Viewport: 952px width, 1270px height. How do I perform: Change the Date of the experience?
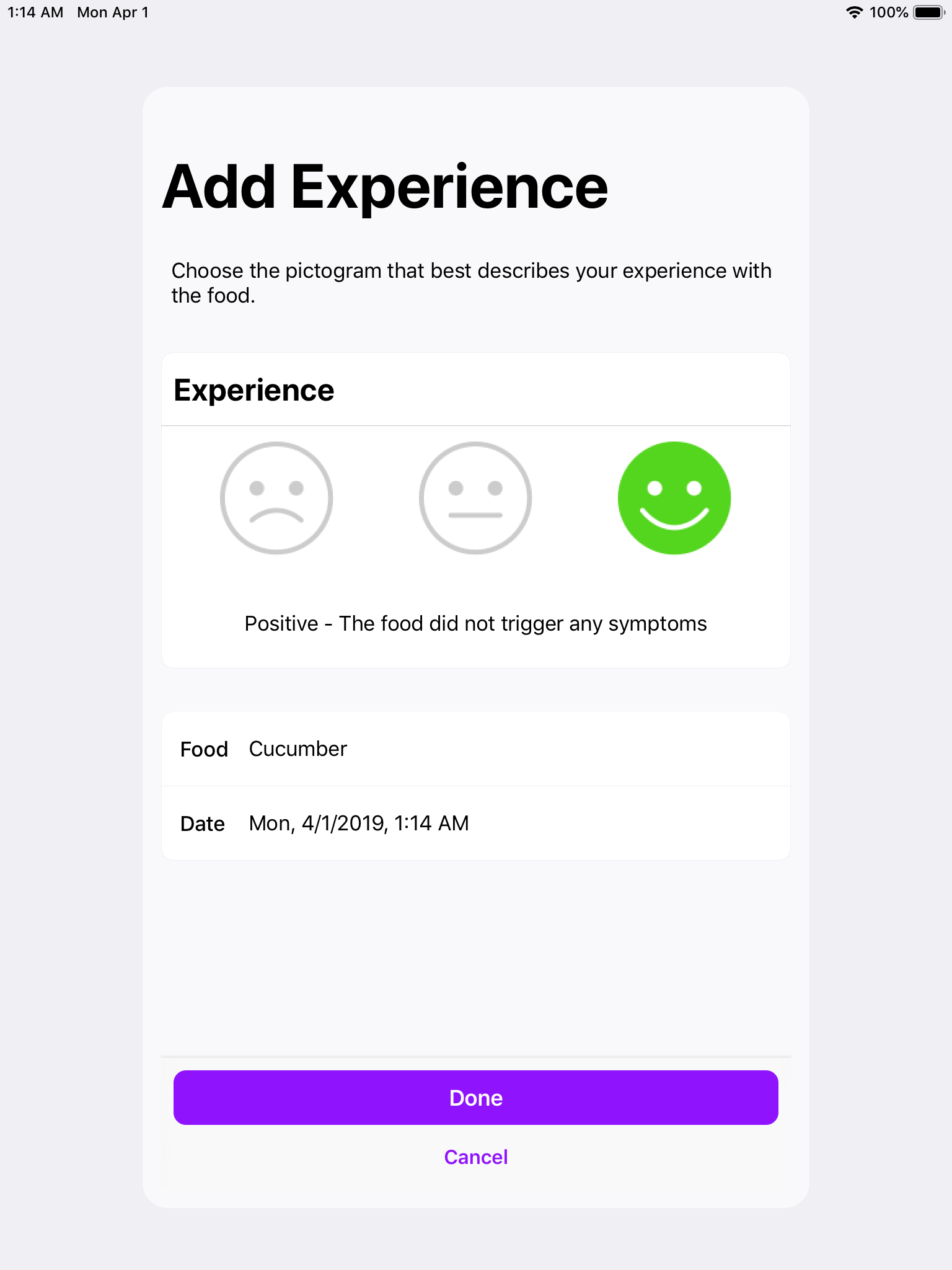(x=475, y=824)
